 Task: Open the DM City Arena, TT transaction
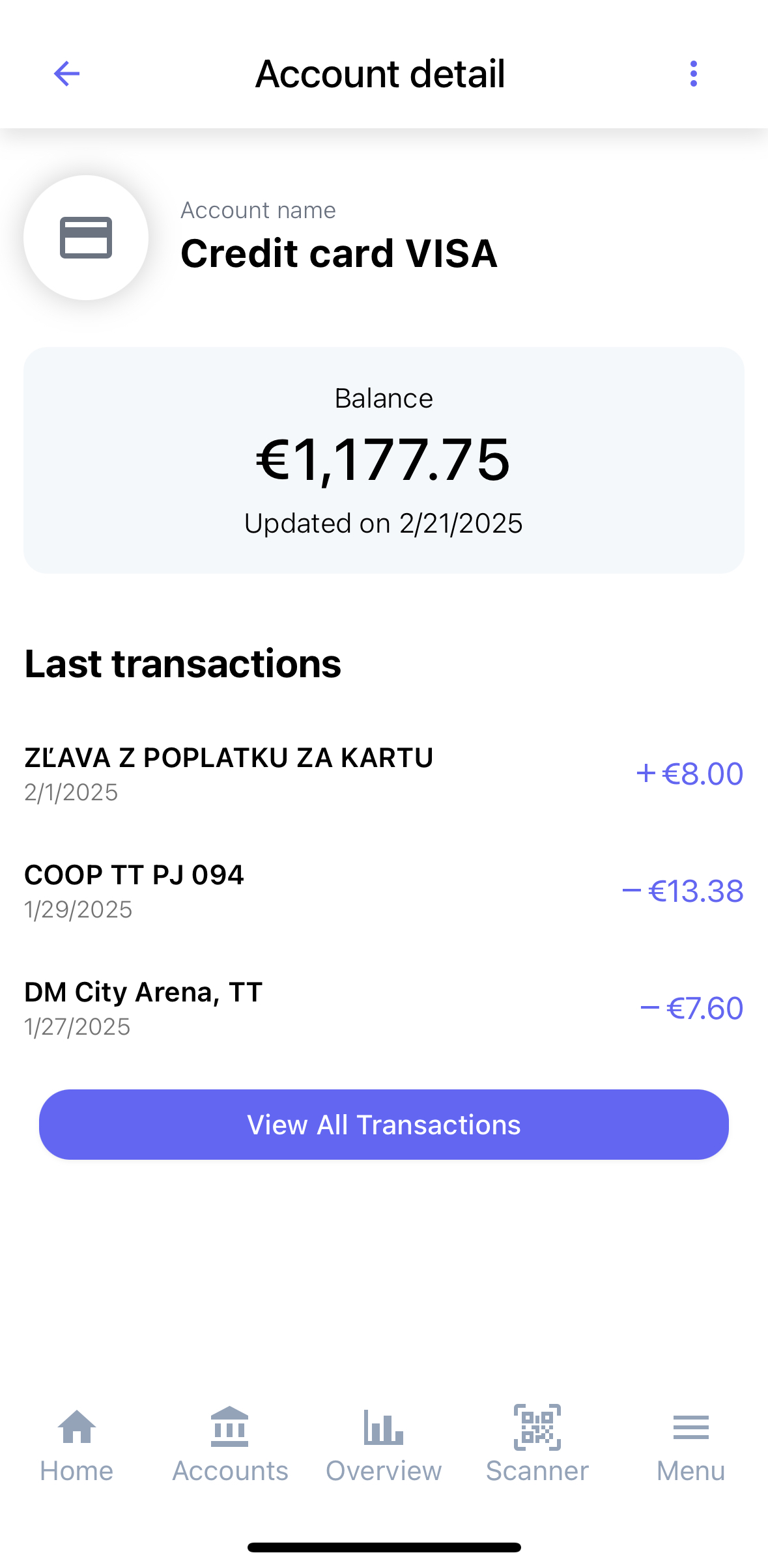click(384, 1008)
